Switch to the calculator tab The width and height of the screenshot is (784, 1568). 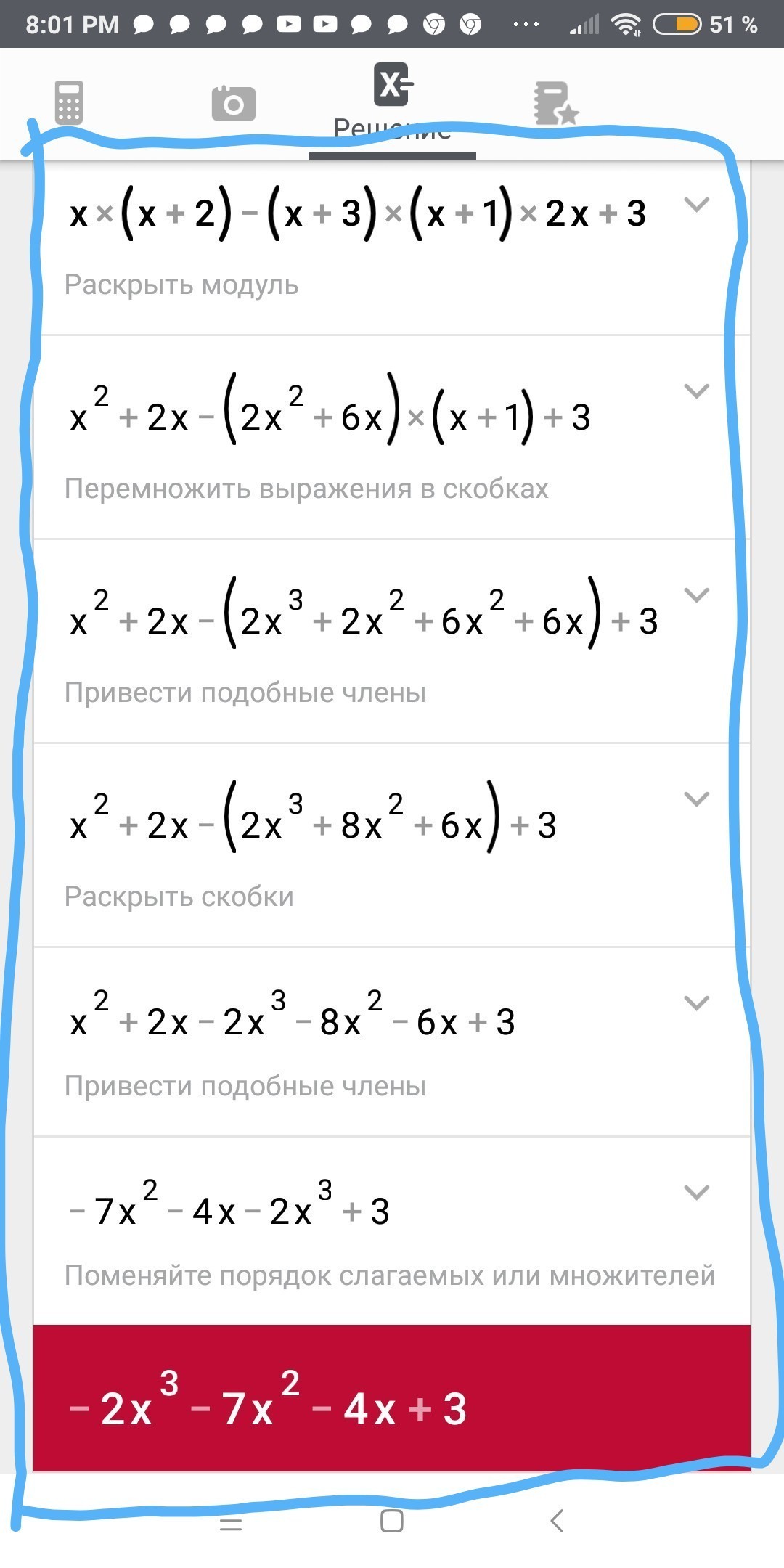pyautogui.click(x=69, y=103)
